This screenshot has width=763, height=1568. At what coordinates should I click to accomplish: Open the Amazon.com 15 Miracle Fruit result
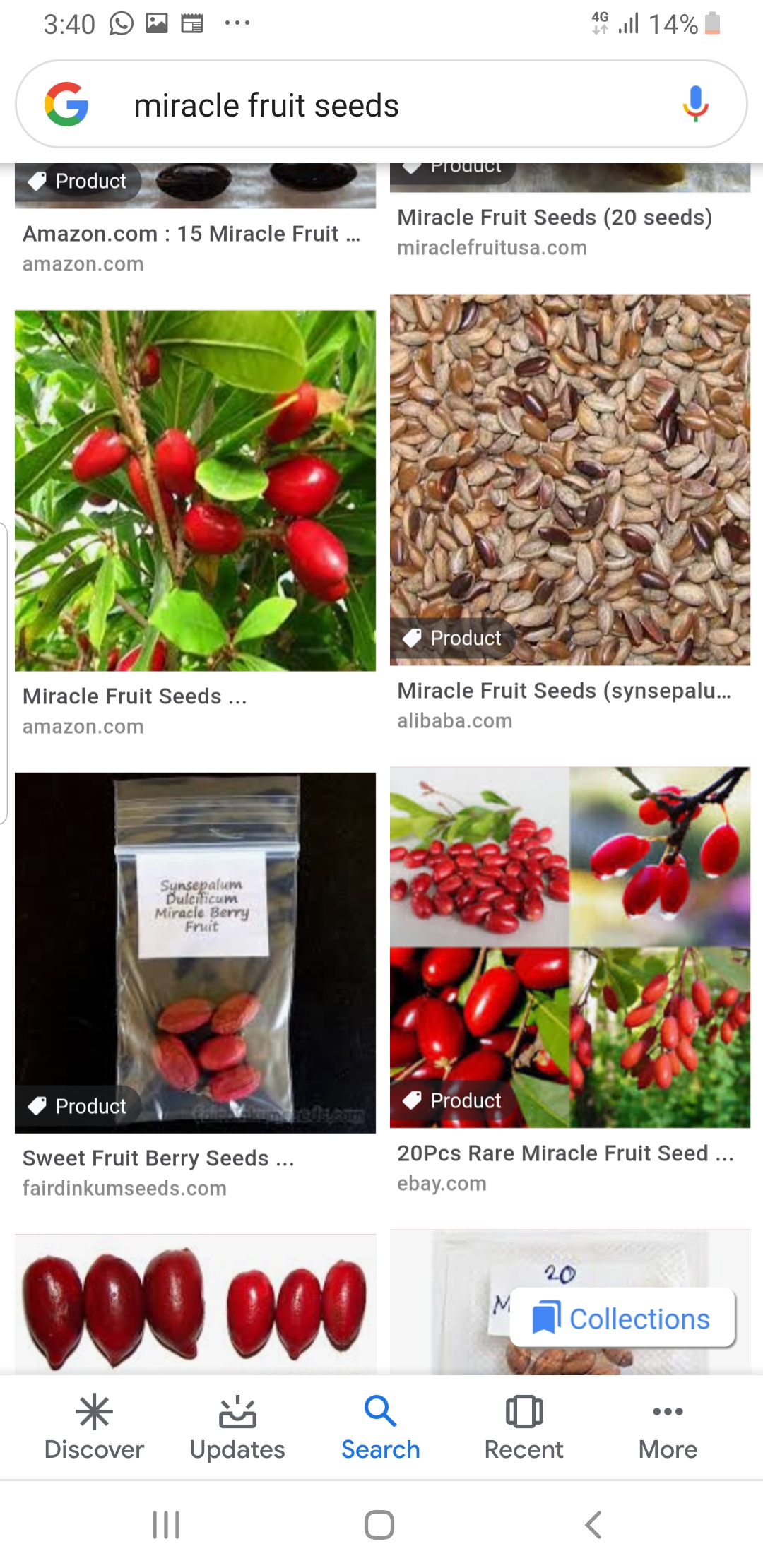point(191,234)
